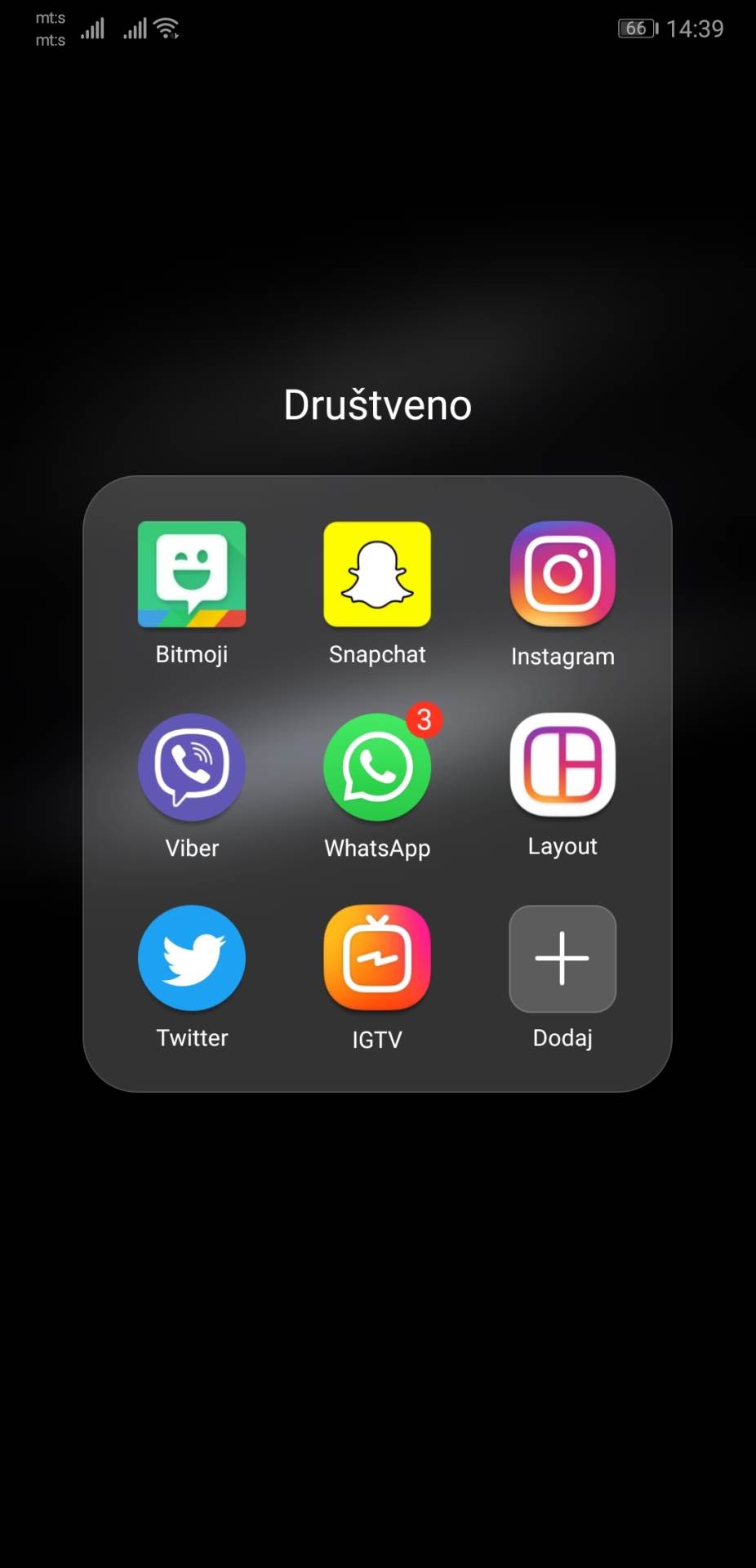Open the Bitmoji app

(x=192, y=575)
